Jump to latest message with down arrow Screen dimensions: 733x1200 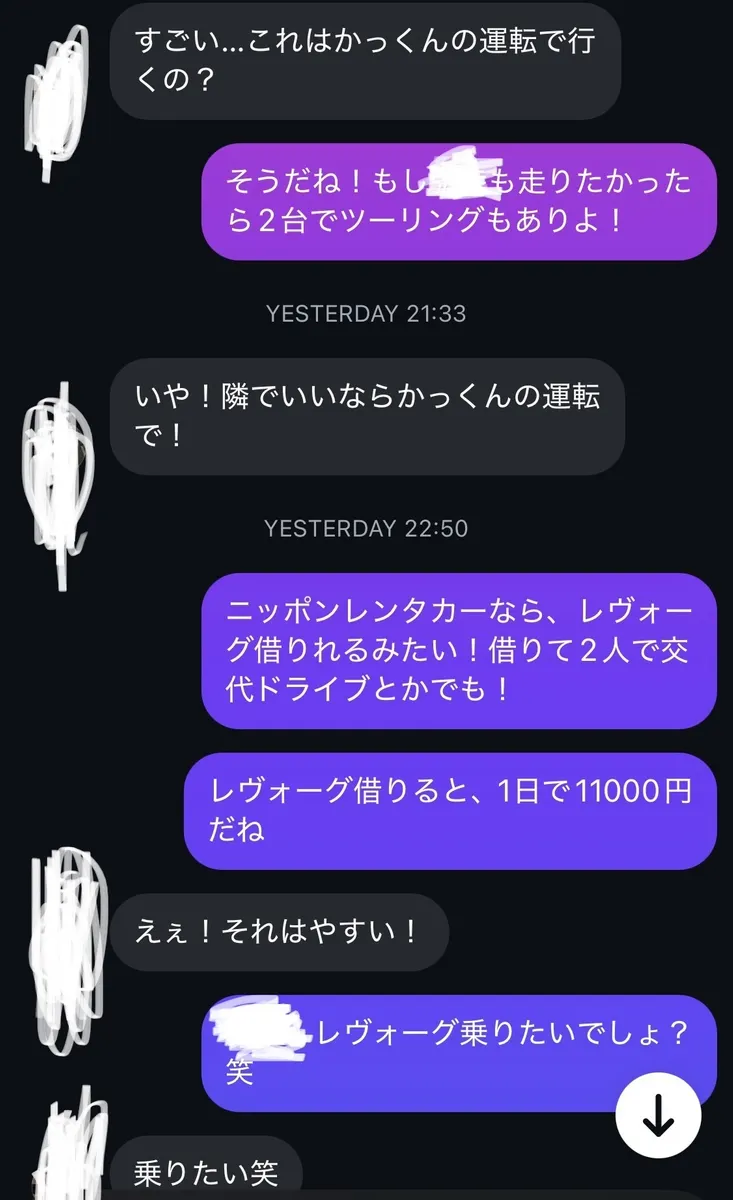(x=656, y=1119)
